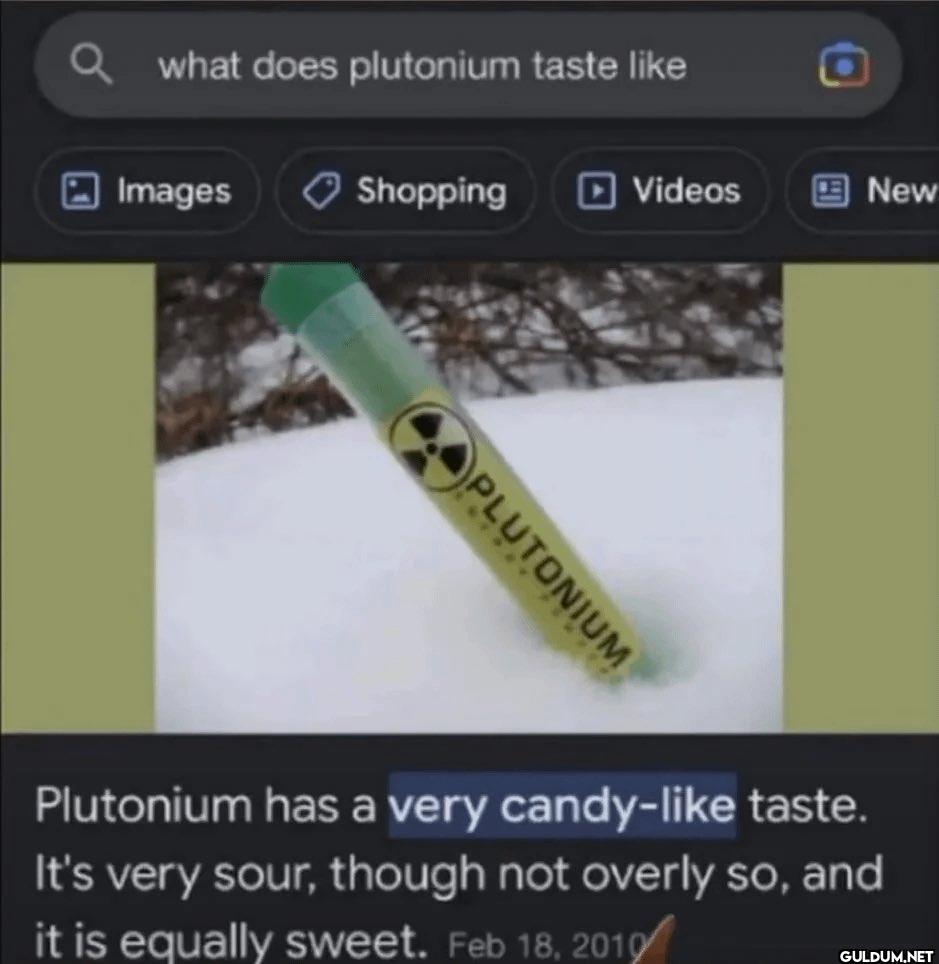This screenshot has height=964, width=939.
Task: Switch to Videos results
Action: [x=660, y=191]
